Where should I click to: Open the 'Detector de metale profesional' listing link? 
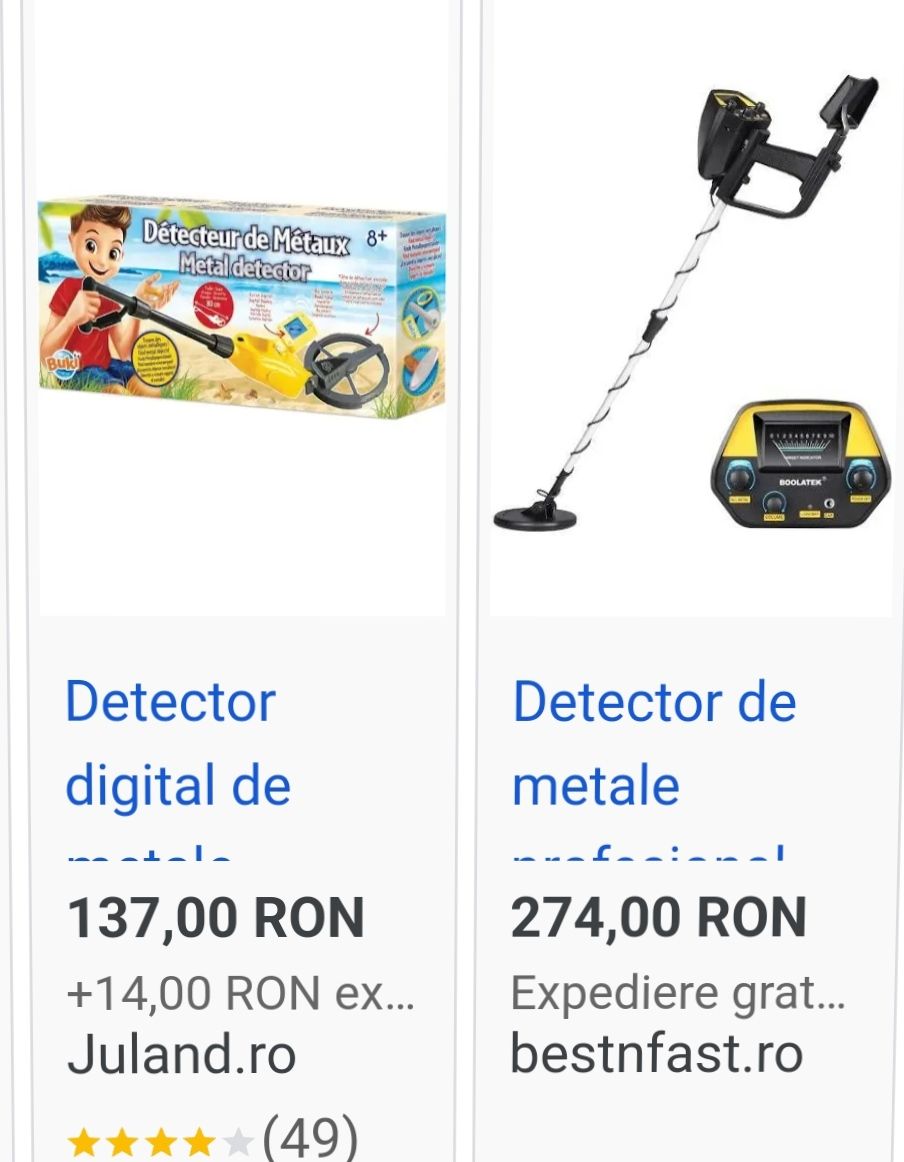click(x=654, y=744)
